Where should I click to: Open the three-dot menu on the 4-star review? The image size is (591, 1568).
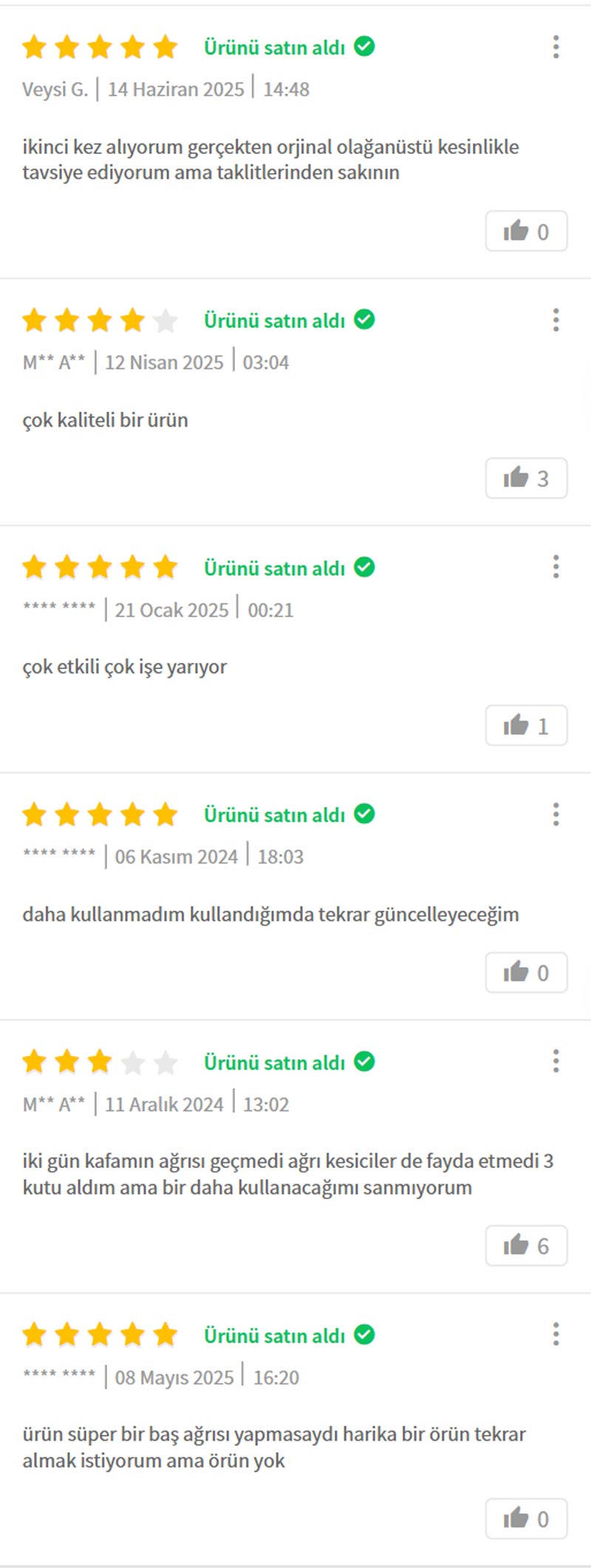556,320
